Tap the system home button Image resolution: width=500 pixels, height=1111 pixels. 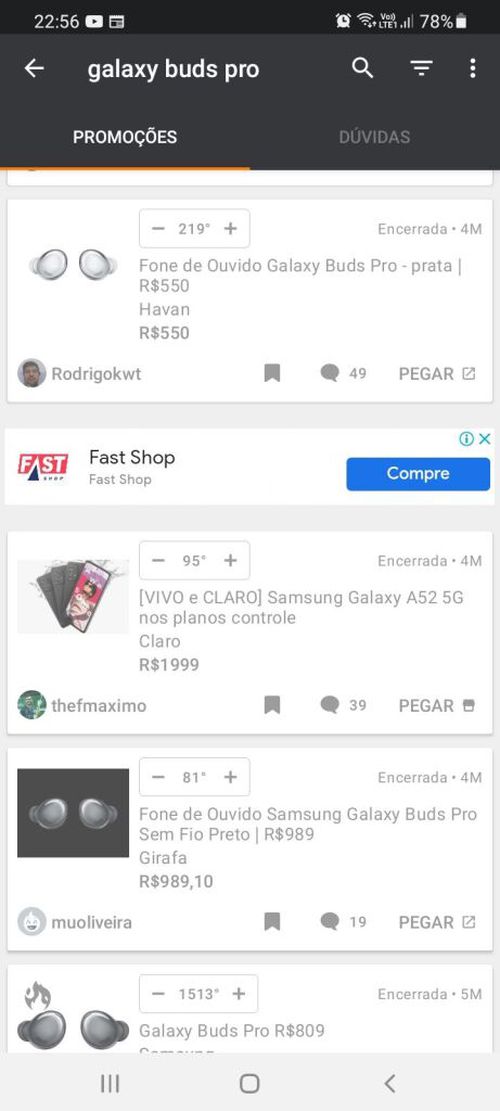pyautogui.click(x=249, y=1083)
